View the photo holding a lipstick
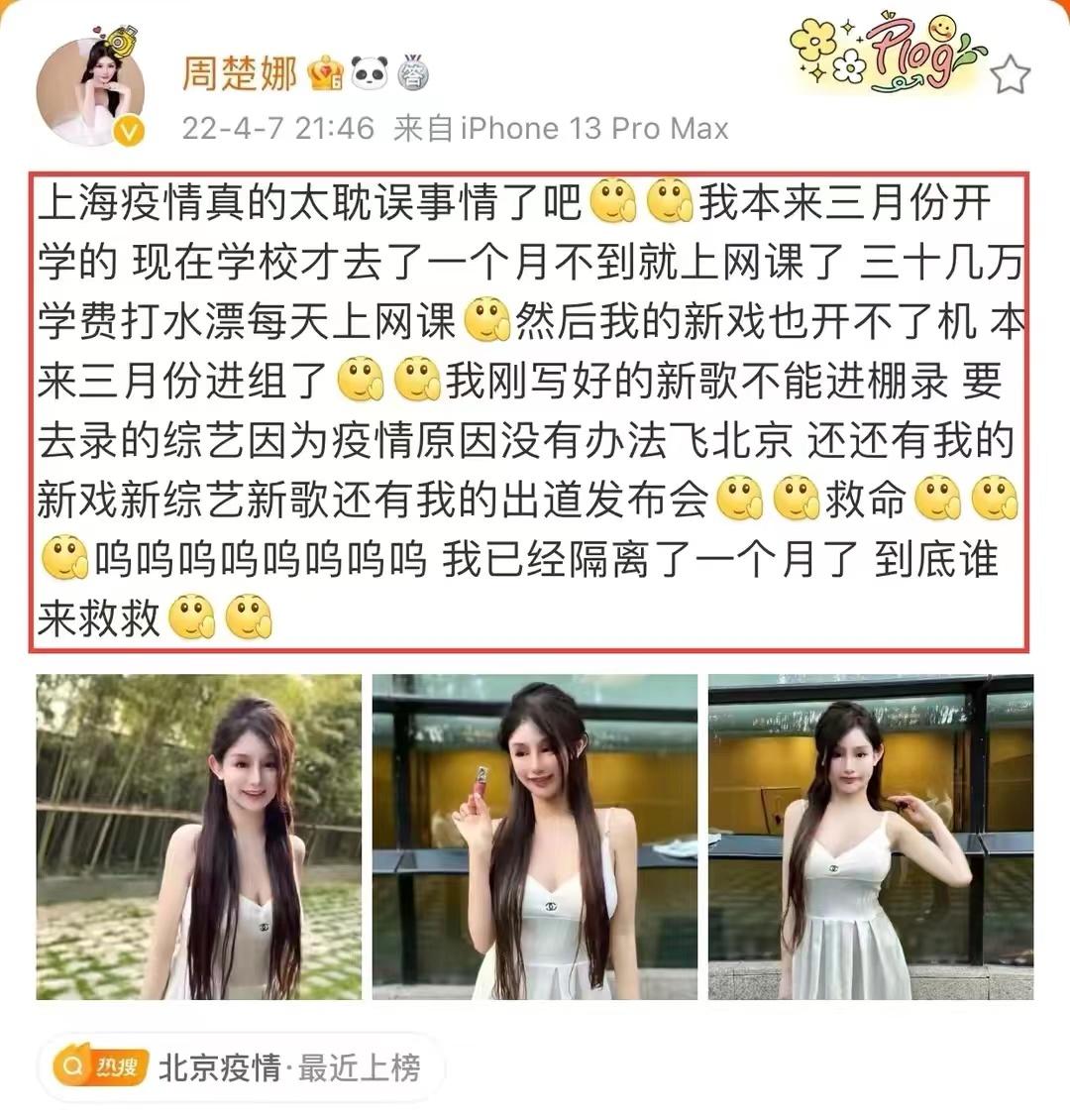Image resolution: width=1070 pixels, height=1120 pixels. 534,837
